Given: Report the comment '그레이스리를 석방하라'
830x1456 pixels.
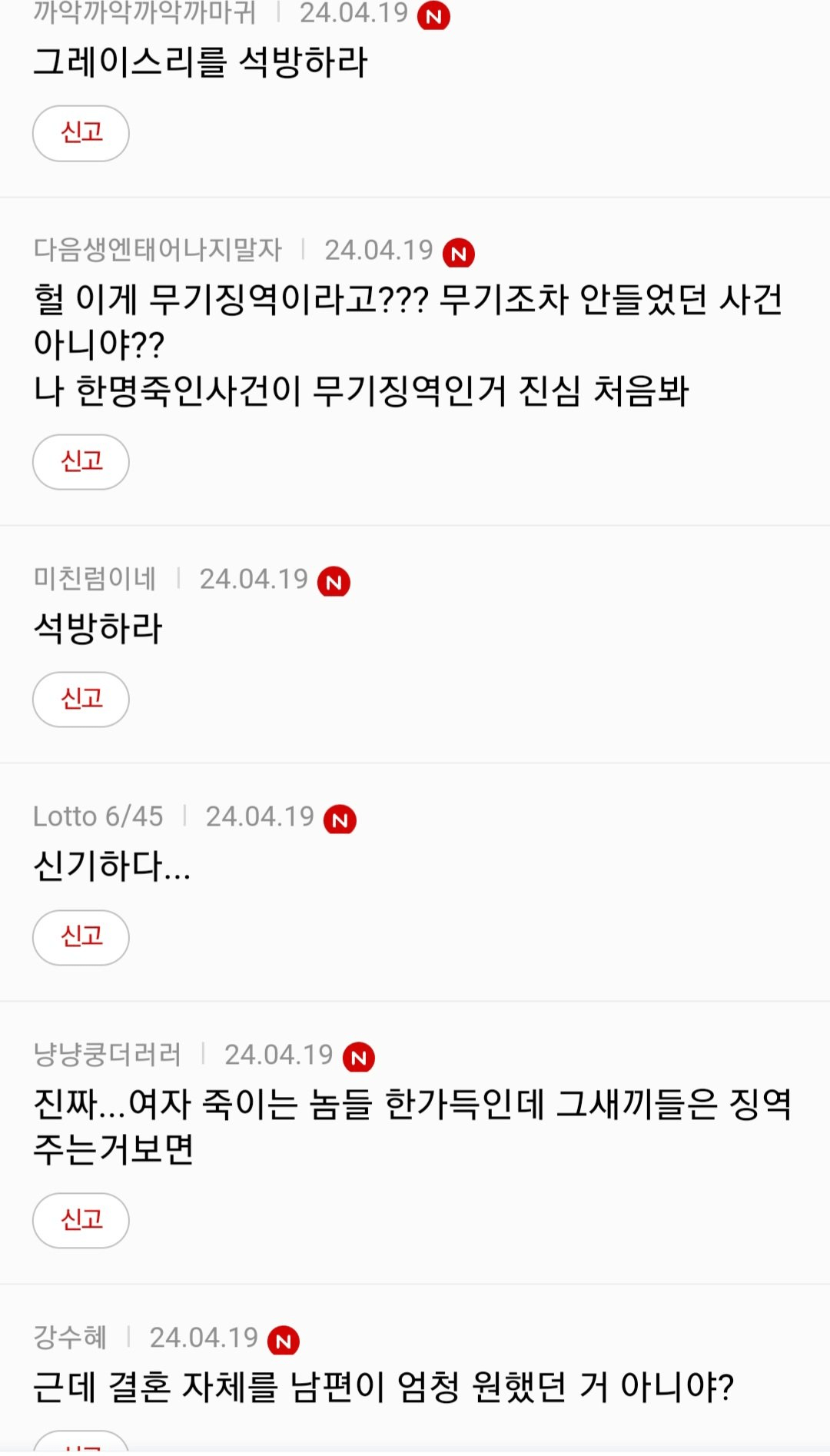Looking at the screenshot, I should 81,133.
